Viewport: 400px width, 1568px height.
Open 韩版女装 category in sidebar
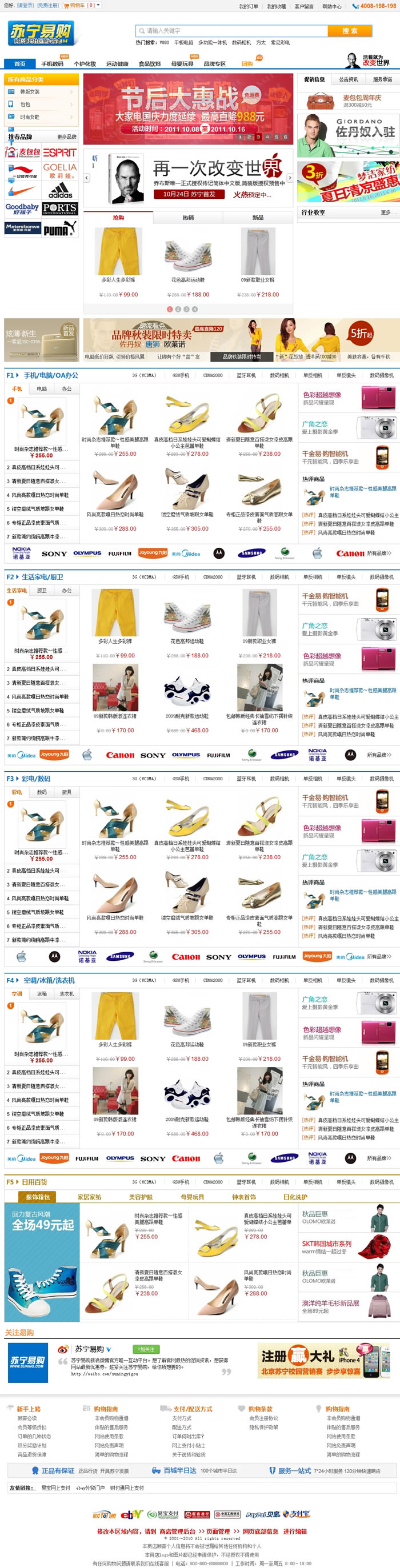click(30, 92)
